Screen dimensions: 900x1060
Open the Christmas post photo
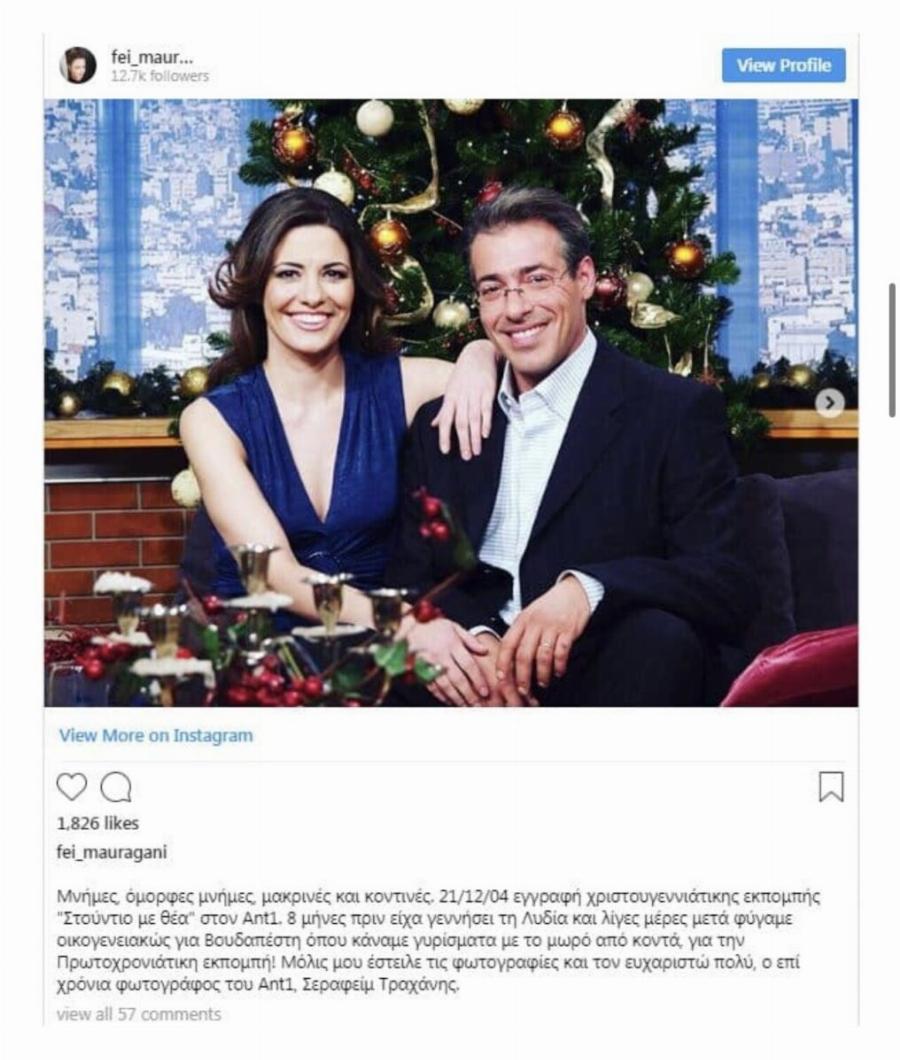point(450,402)
